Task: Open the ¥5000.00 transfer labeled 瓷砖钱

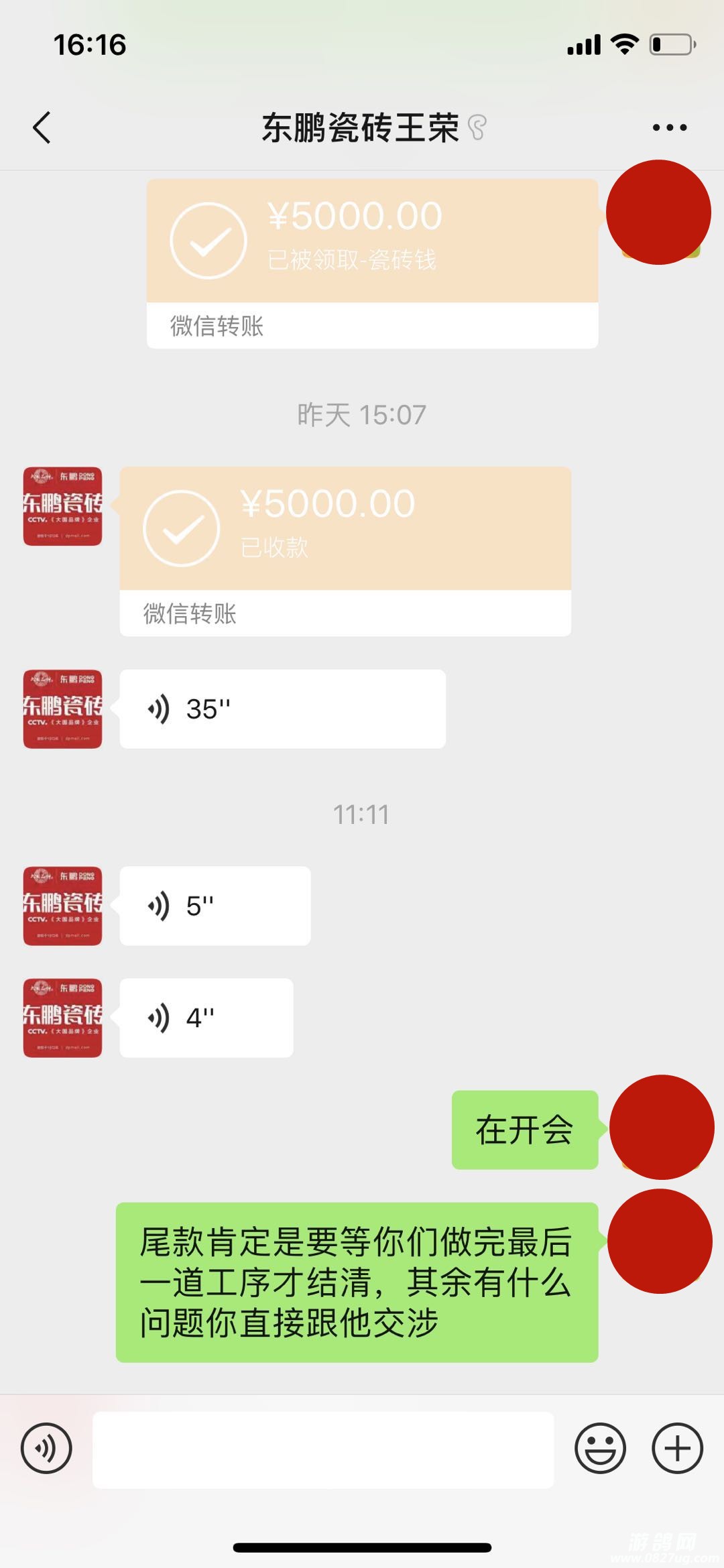Action: pos(372,241)
